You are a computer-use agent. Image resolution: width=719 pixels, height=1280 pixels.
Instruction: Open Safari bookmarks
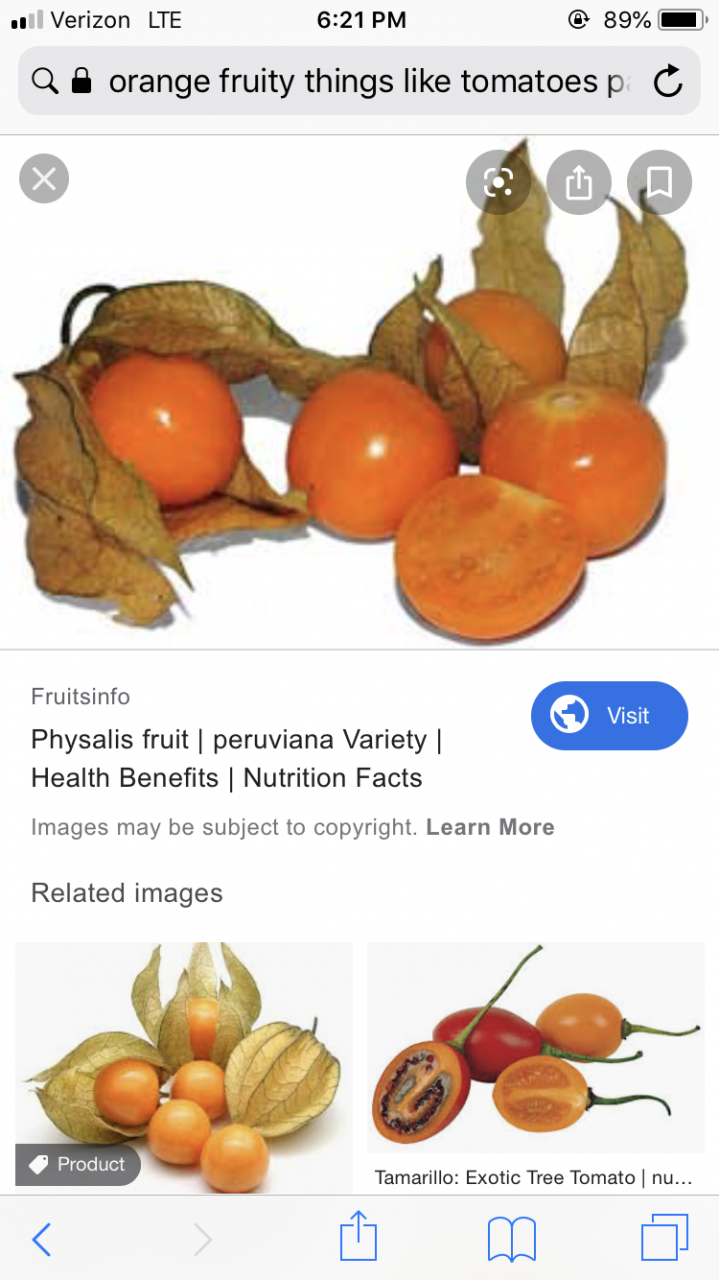click(x=511, y=1240)
